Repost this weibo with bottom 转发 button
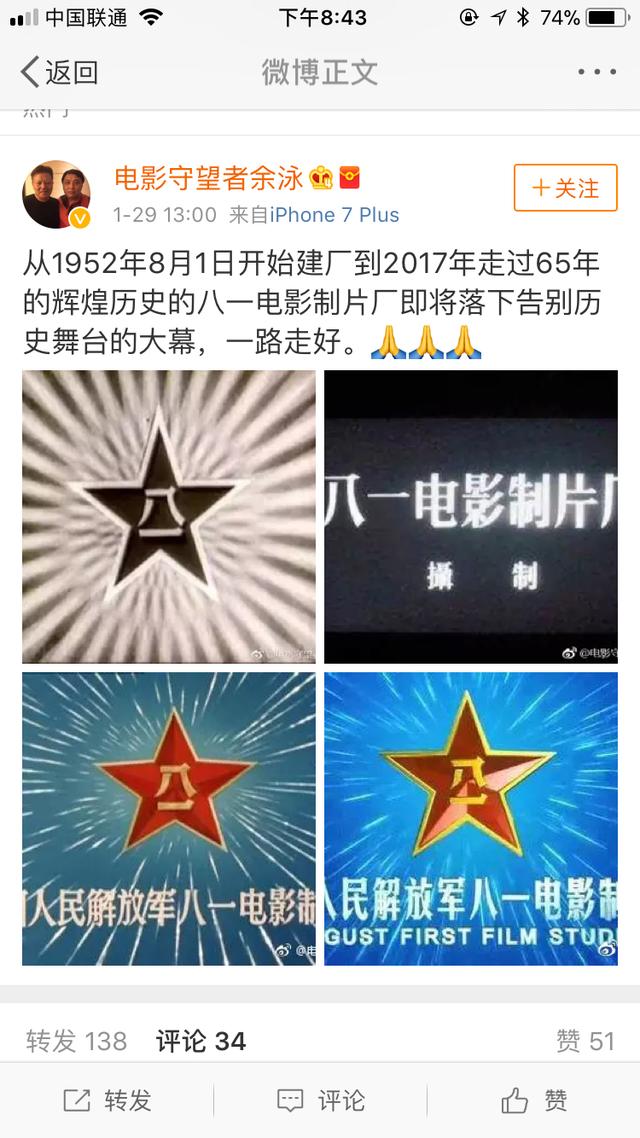The image size is (640, 1138). (107, 1101)
